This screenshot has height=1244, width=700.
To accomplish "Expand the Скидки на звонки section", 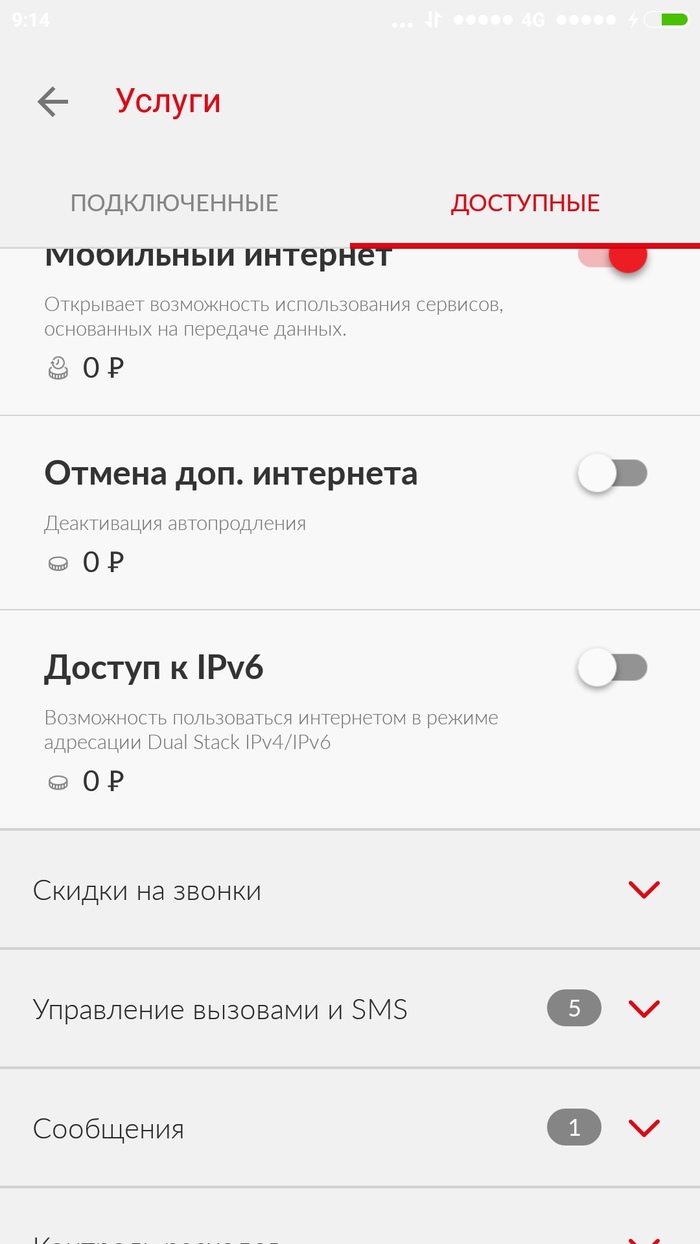I will [x=644, y=889].
